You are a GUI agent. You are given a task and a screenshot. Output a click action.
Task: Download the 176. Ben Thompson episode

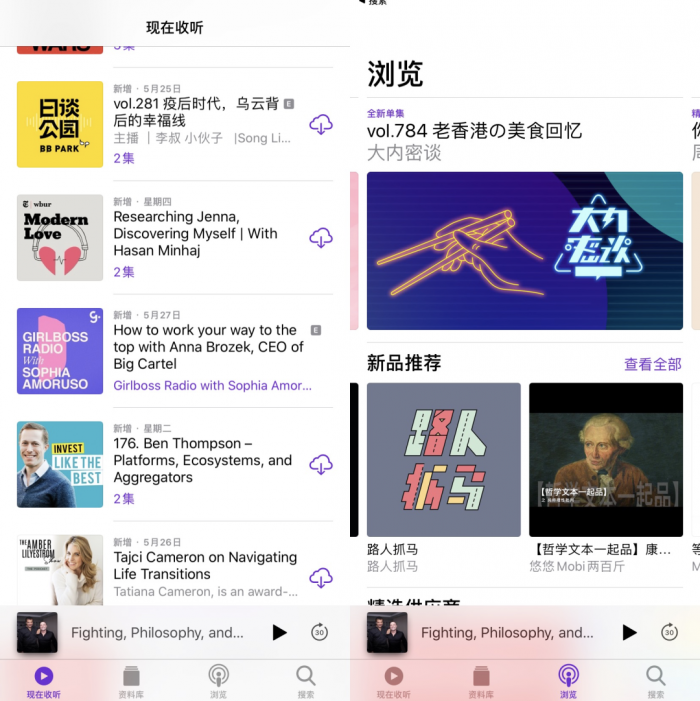point(321,464)
